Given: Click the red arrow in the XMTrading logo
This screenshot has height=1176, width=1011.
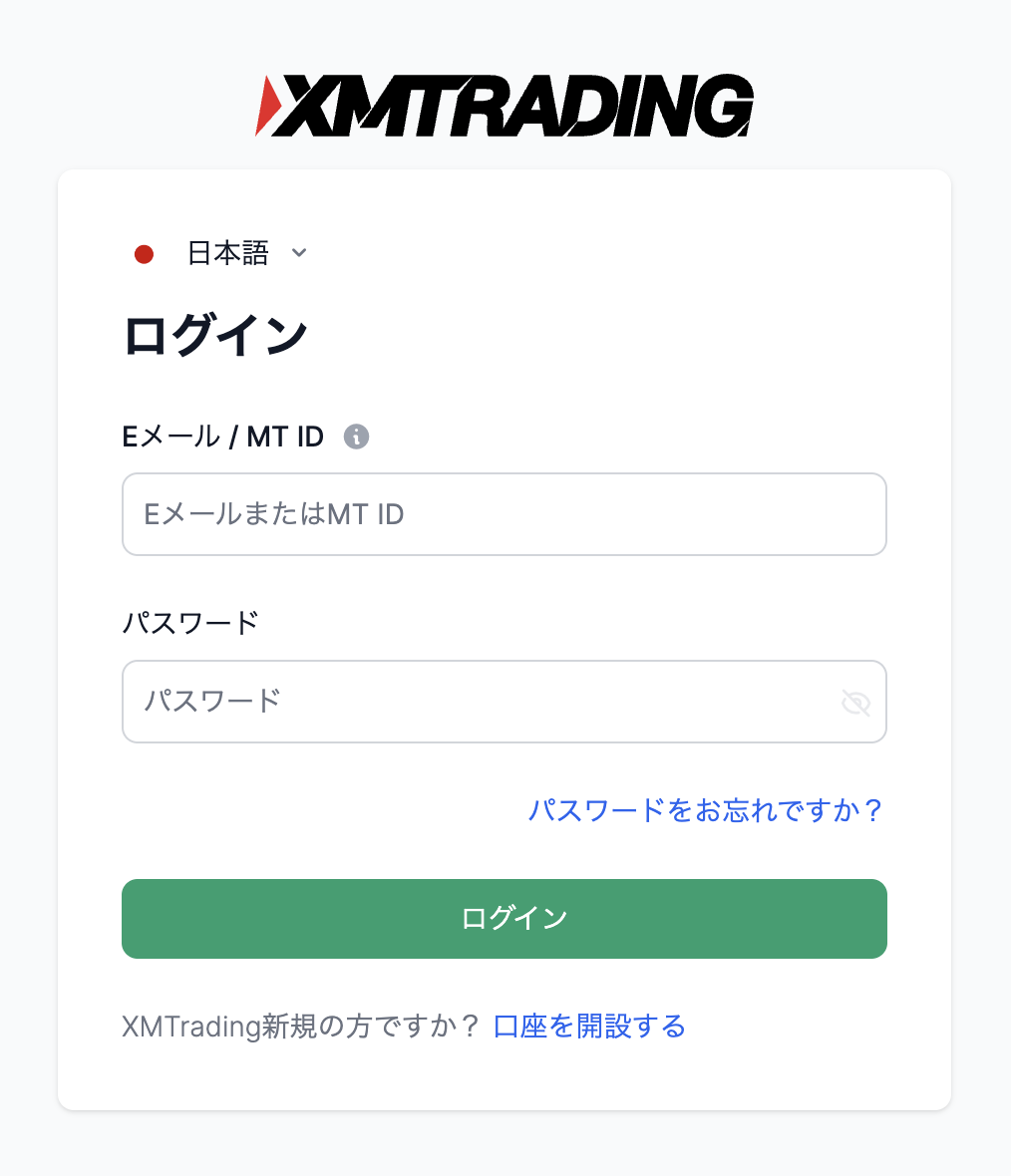Looking at the screenshot, I should pos(267,103).
